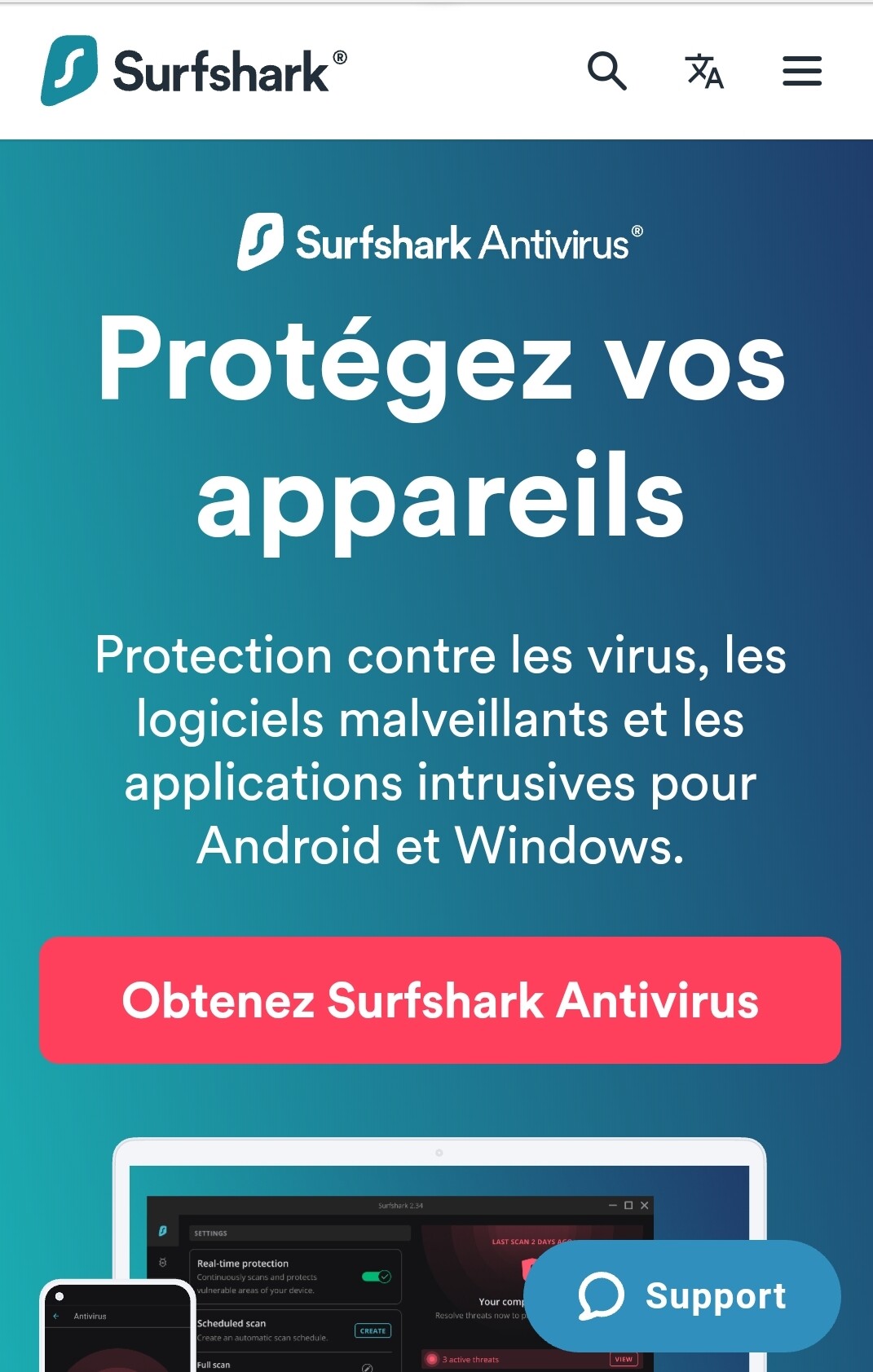Open the language translation selector

point(704,71)
